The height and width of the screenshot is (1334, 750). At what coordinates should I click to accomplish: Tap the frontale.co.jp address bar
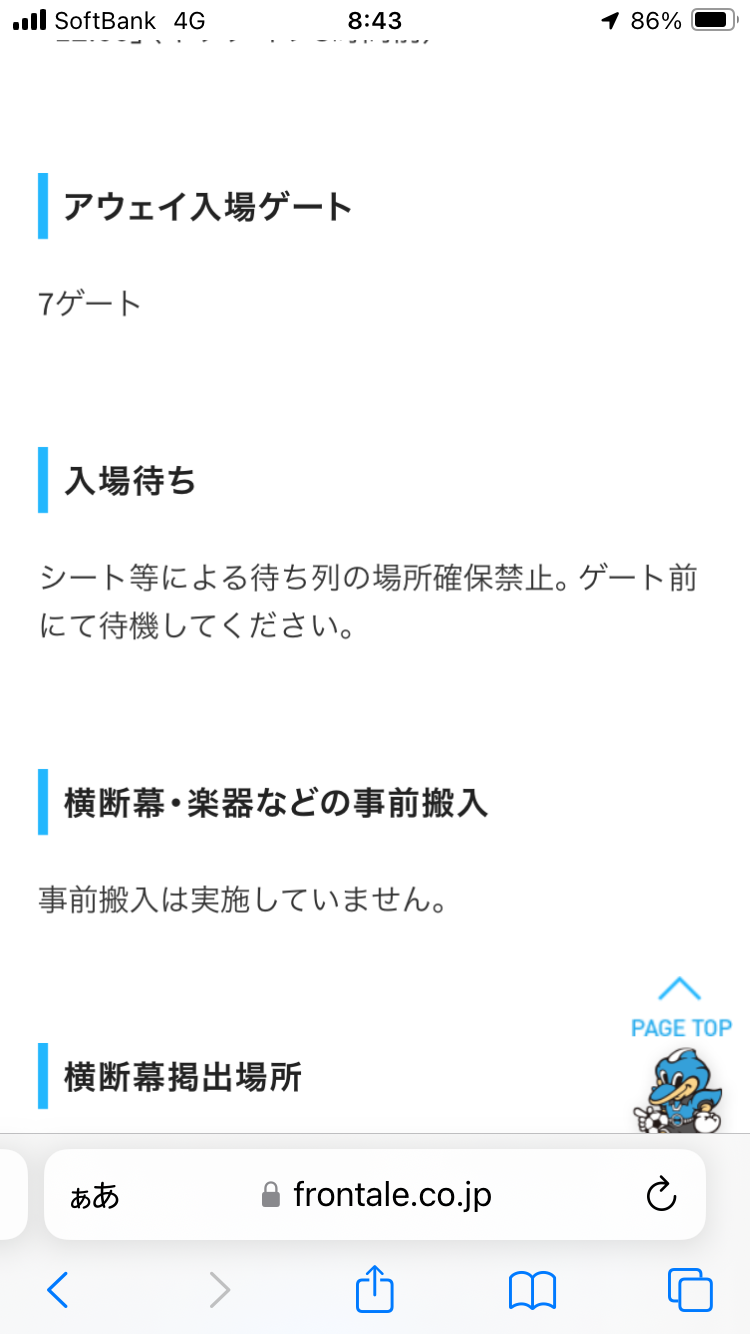(375, 1194)
